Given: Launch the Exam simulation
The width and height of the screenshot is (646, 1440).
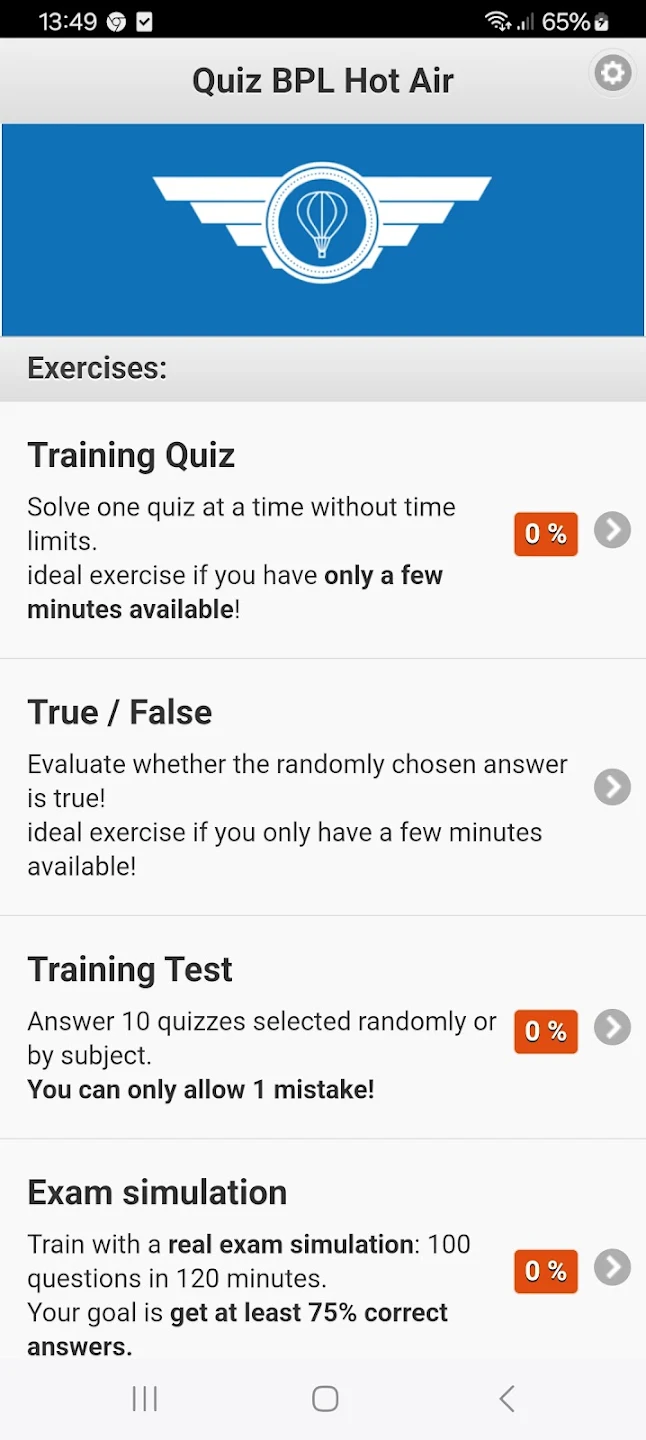Looking at the screenshot, I should (x=612, y=1268).
